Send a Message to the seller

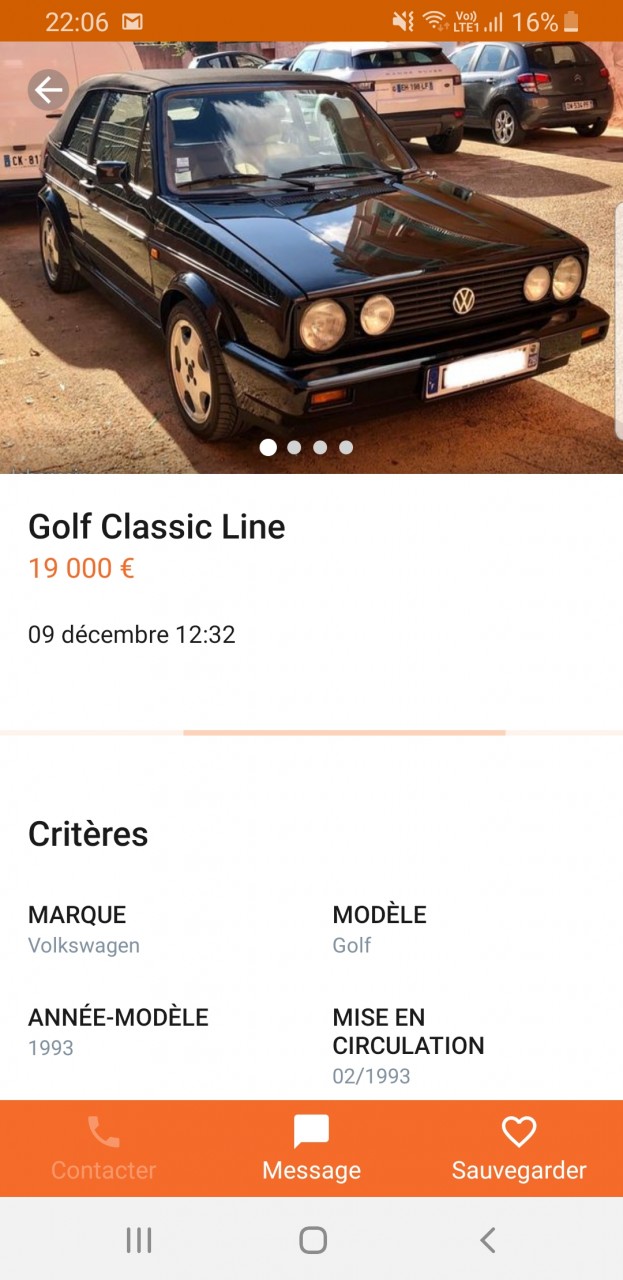311,1148
